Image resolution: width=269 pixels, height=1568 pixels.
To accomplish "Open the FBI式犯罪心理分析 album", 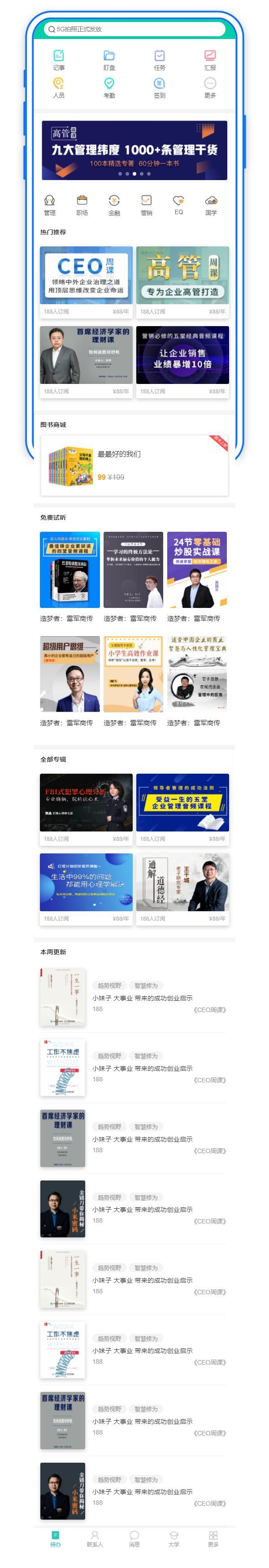I will (x=86, y=802).
